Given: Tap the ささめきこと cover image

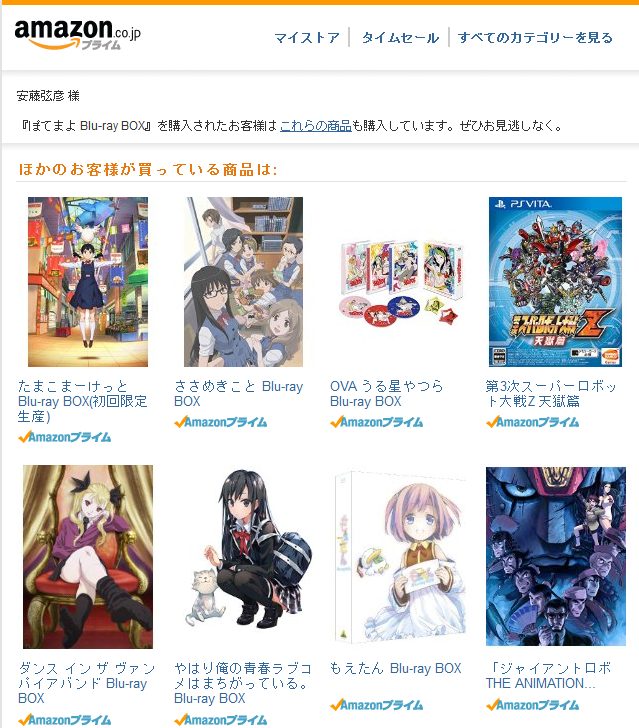Looking at the screenshot, I should pyautogui.click(x=243, y=282).
